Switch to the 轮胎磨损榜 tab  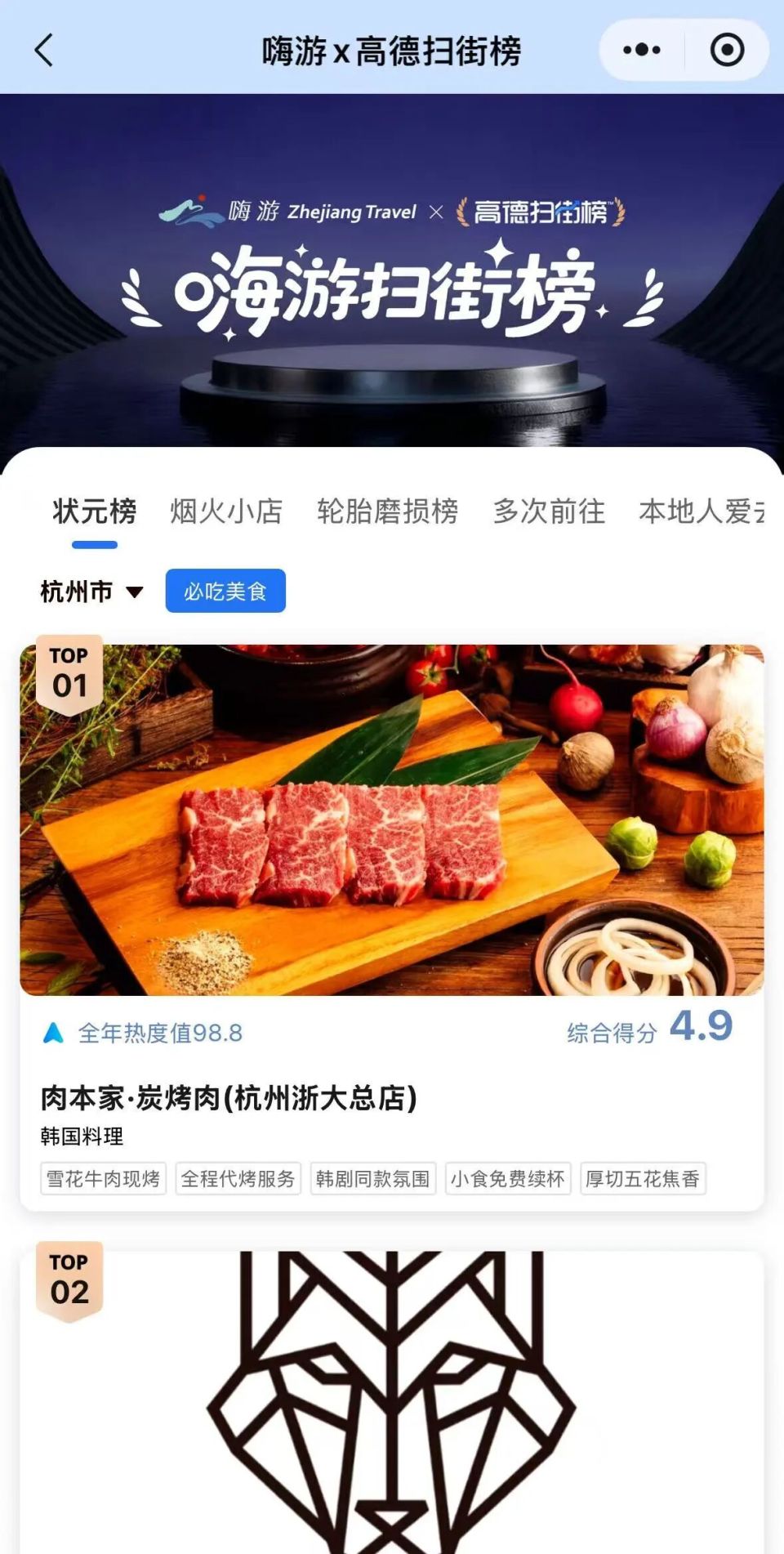click(x=387, y=511)
